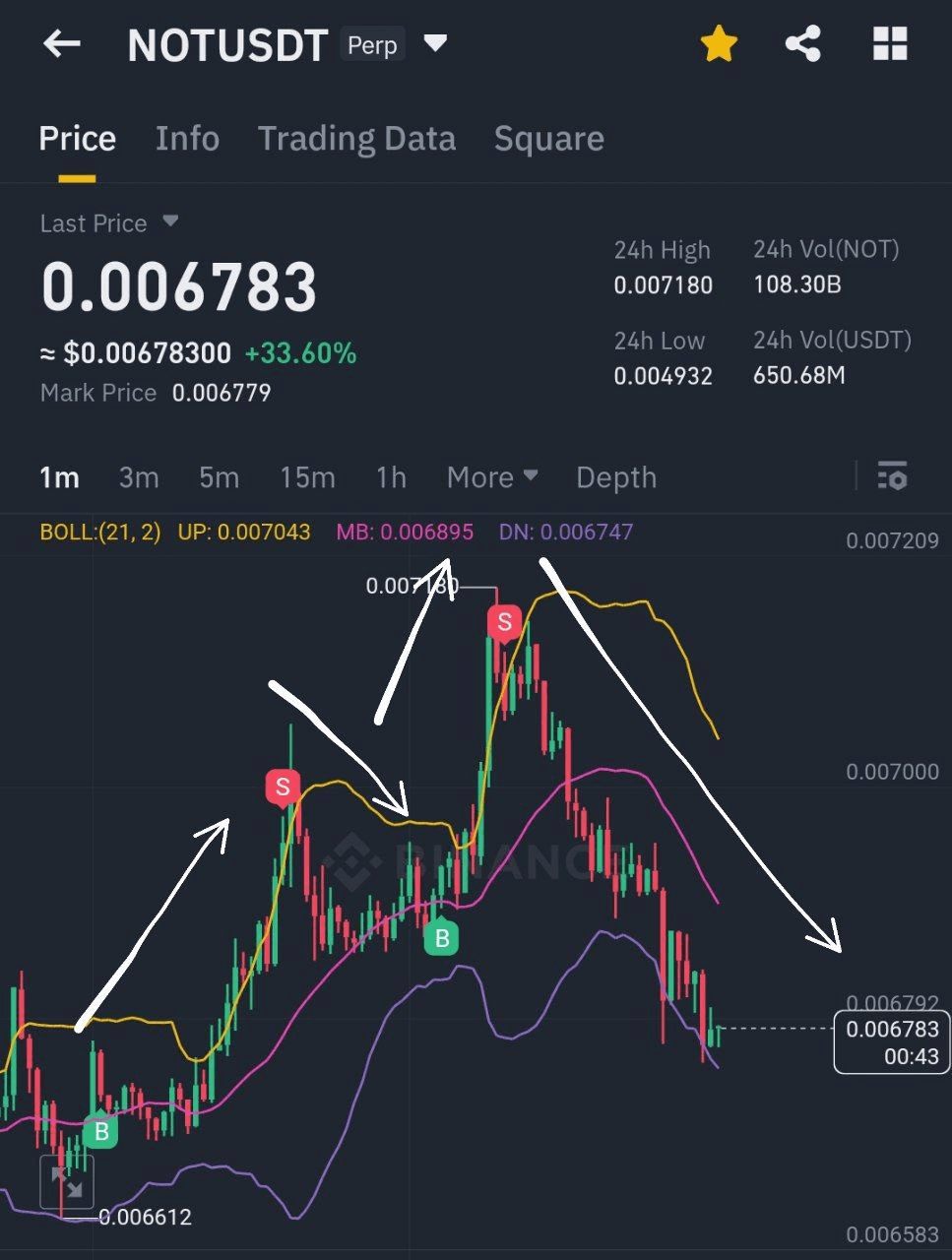Switch to the Info tab
The height and width of the screenshot is (1260, 952).
187,139
